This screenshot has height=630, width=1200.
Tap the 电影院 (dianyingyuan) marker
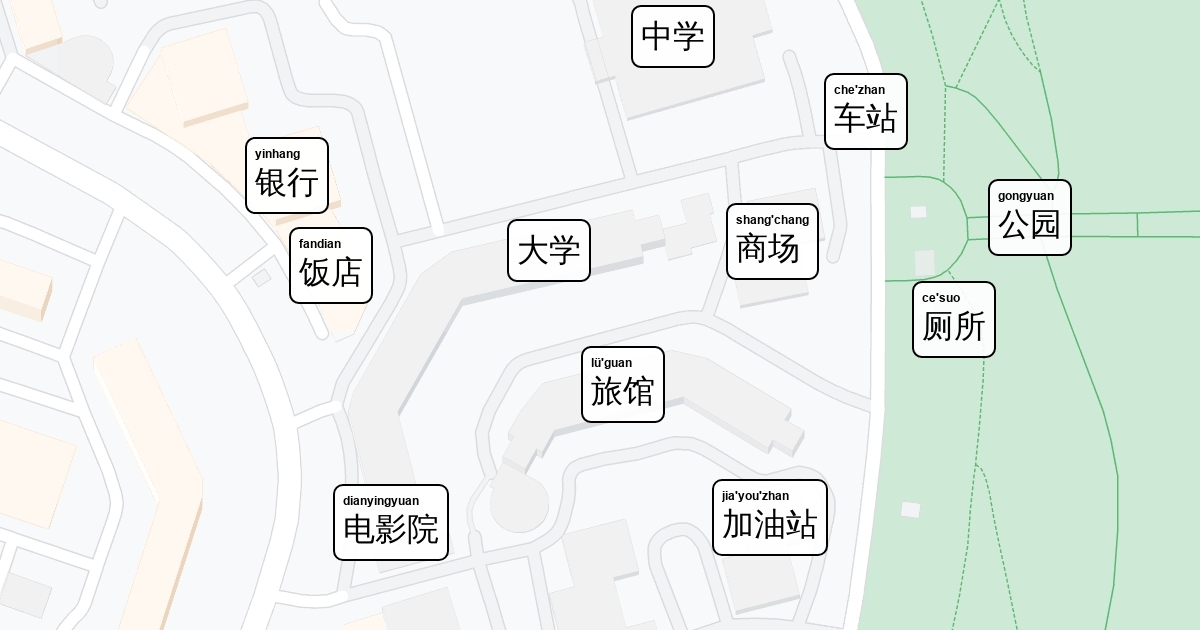pos(391,522)
